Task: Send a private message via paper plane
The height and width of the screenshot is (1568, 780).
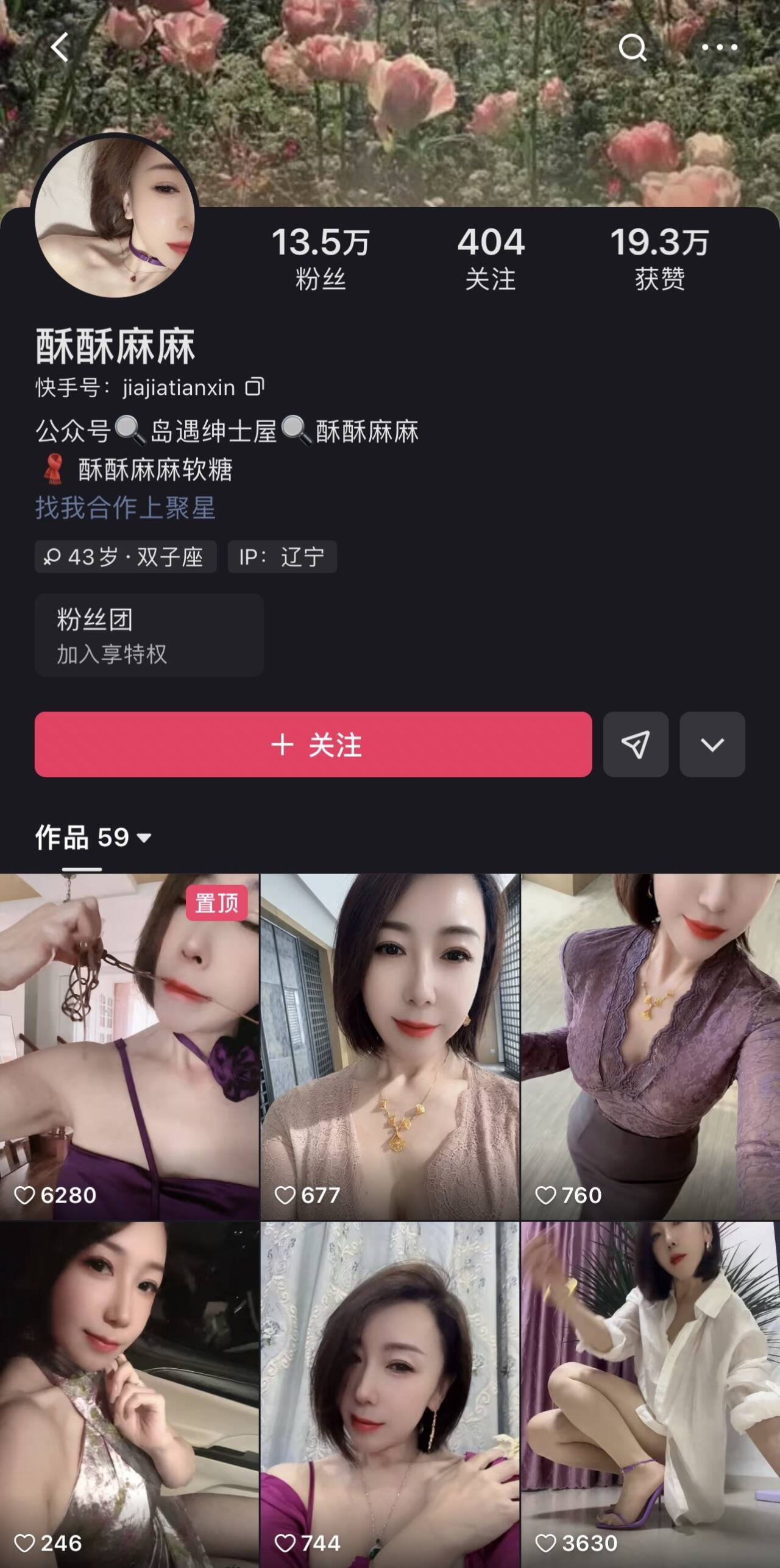Action: click(x=636, y=744)
